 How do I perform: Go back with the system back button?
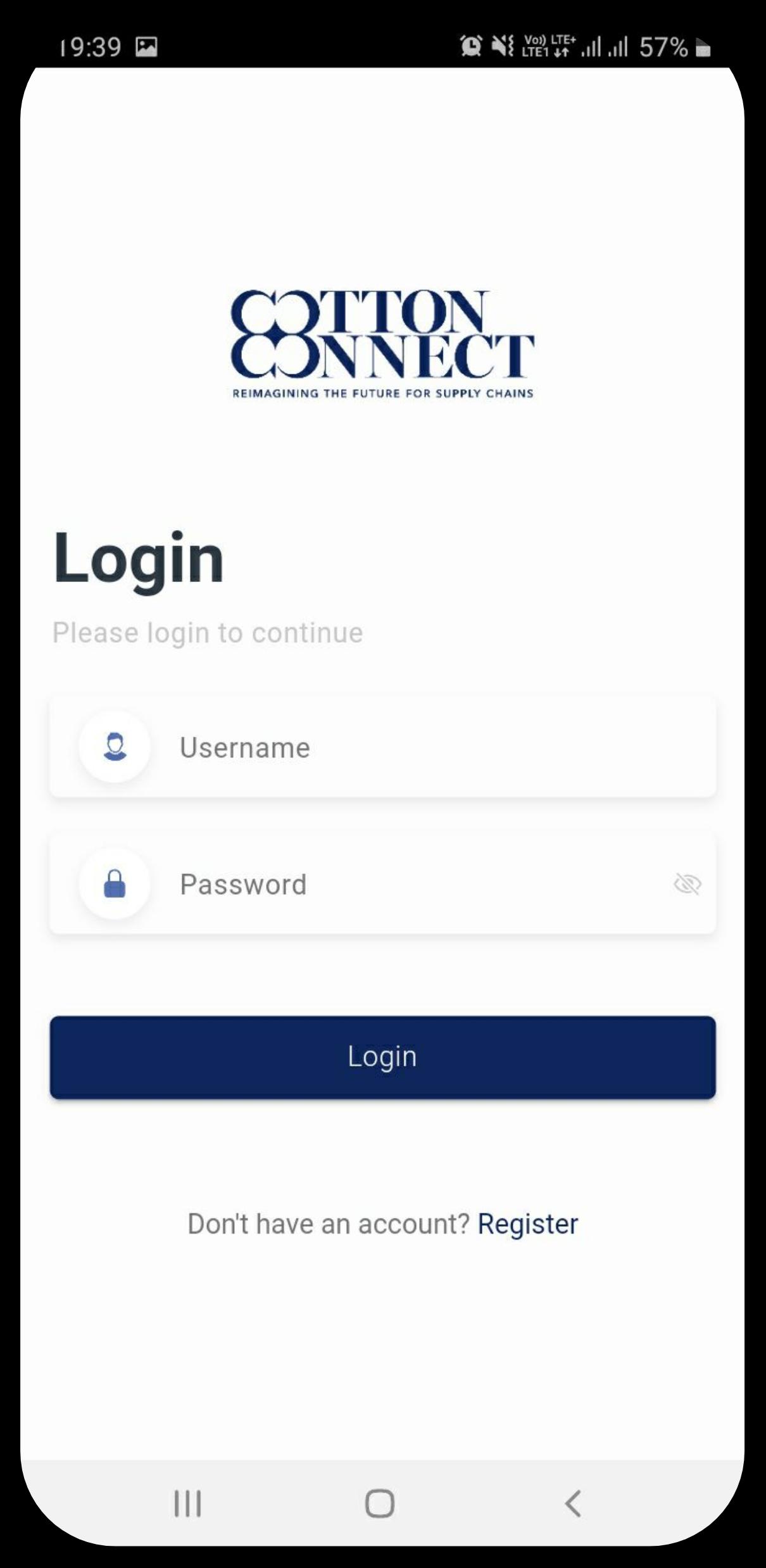click(x=573, y=1503)
